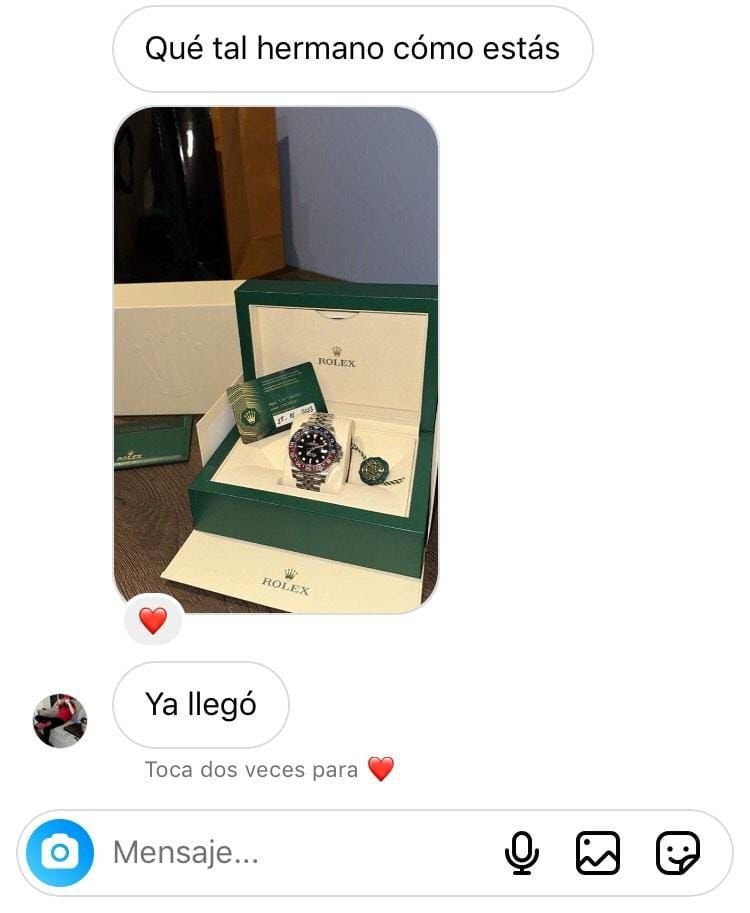Open the photo gallery picker
This screenshot has height=913, width=750.
coord(598,853)
